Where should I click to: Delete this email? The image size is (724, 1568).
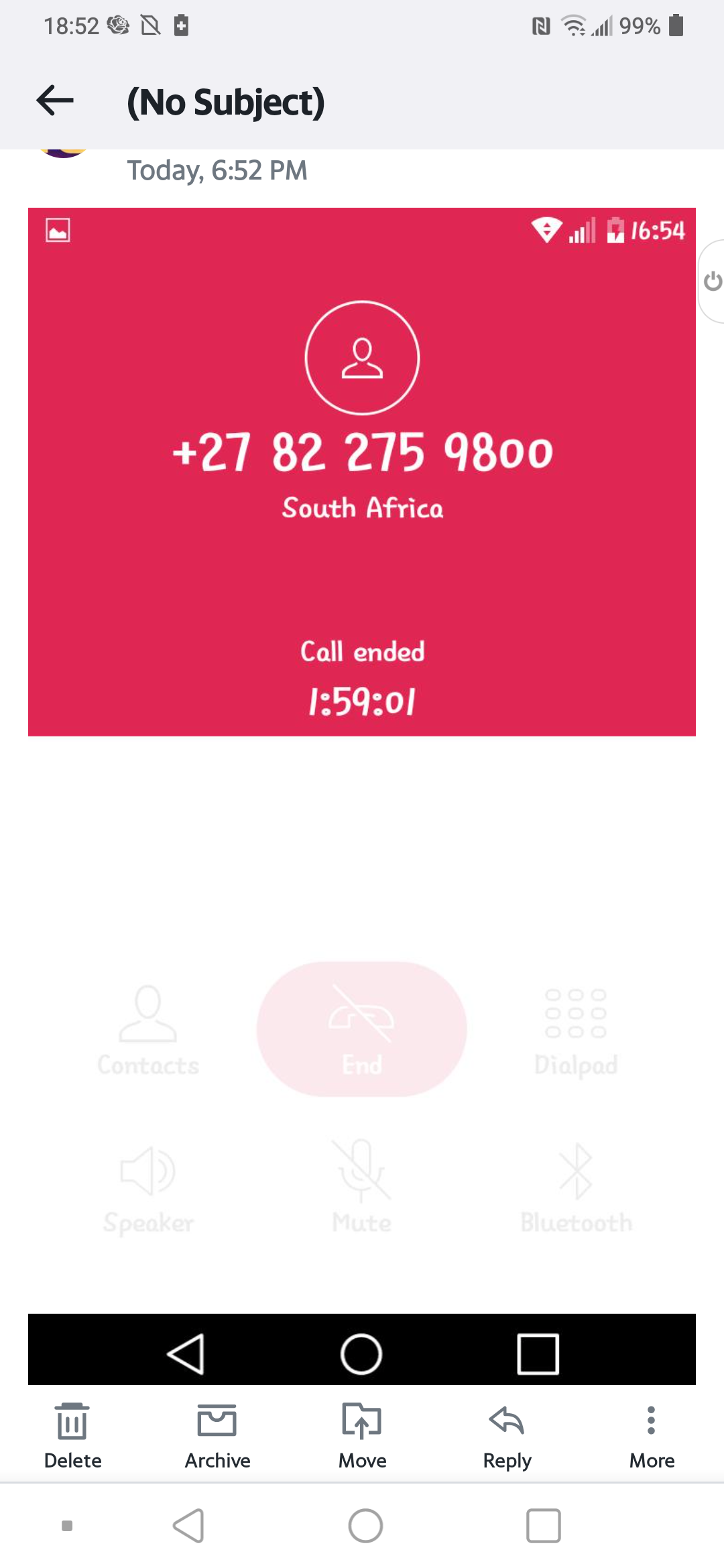click(72, 1435)
